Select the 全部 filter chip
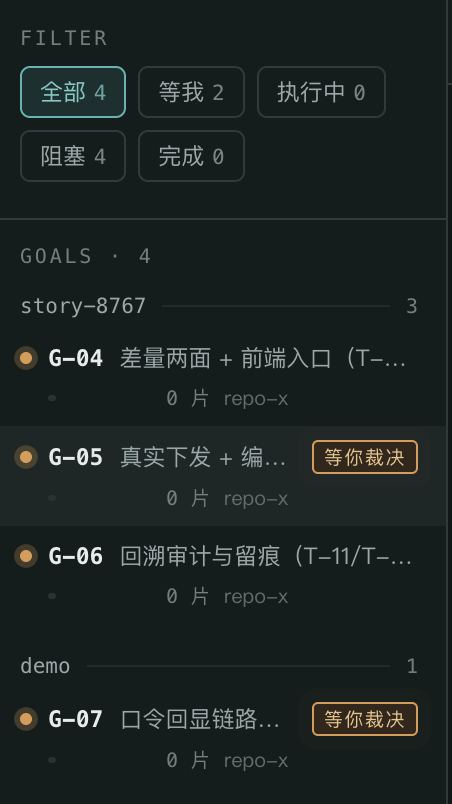 click(73, 92)
